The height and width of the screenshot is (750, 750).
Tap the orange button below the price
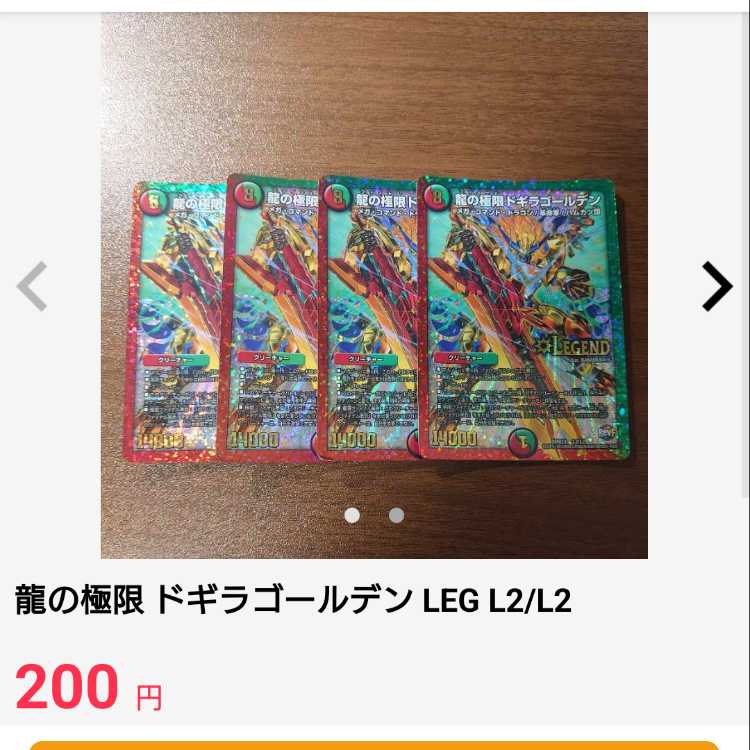click(x=374, y=745)
